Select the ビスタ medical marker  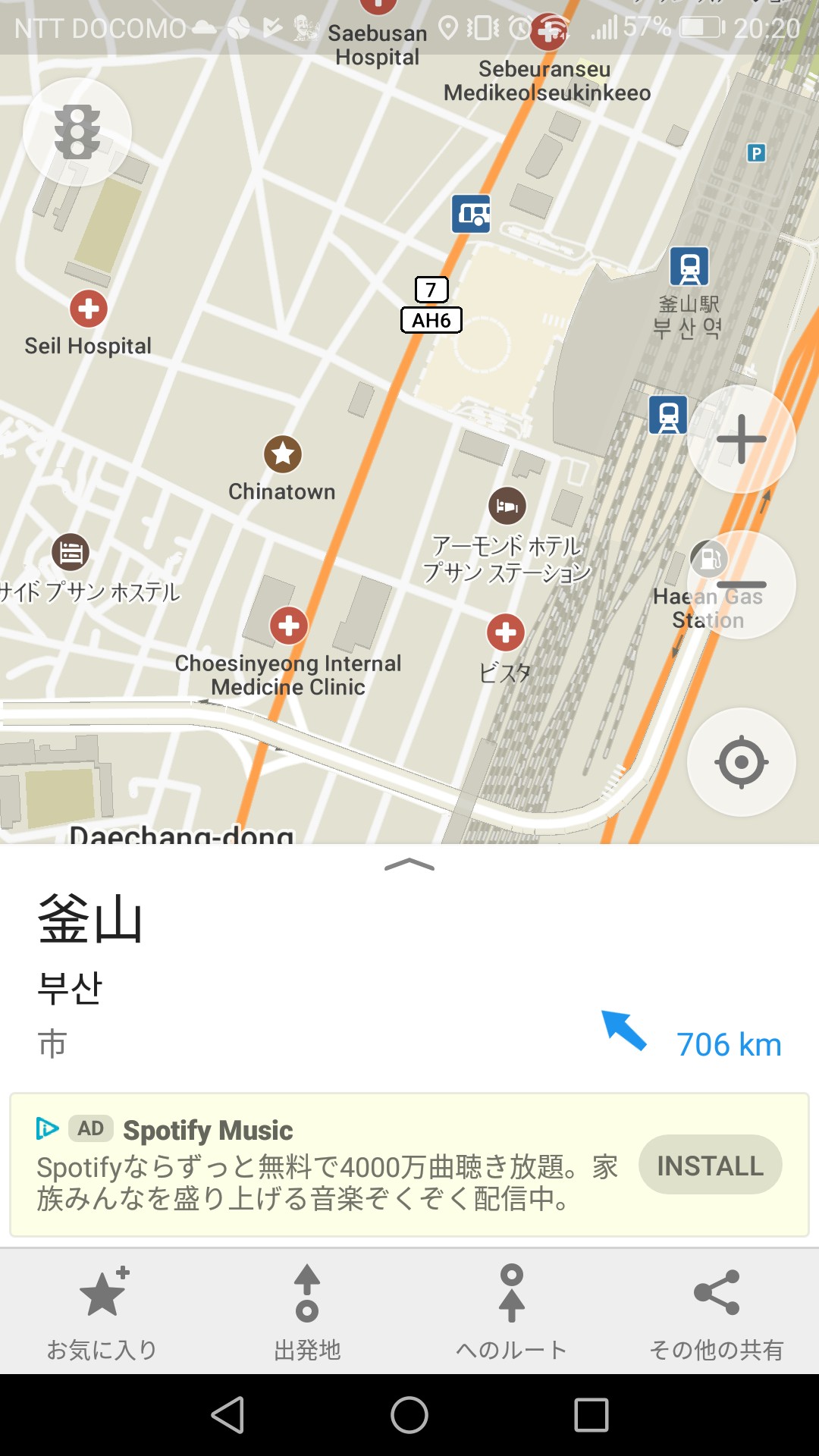(x=506, y=632)
